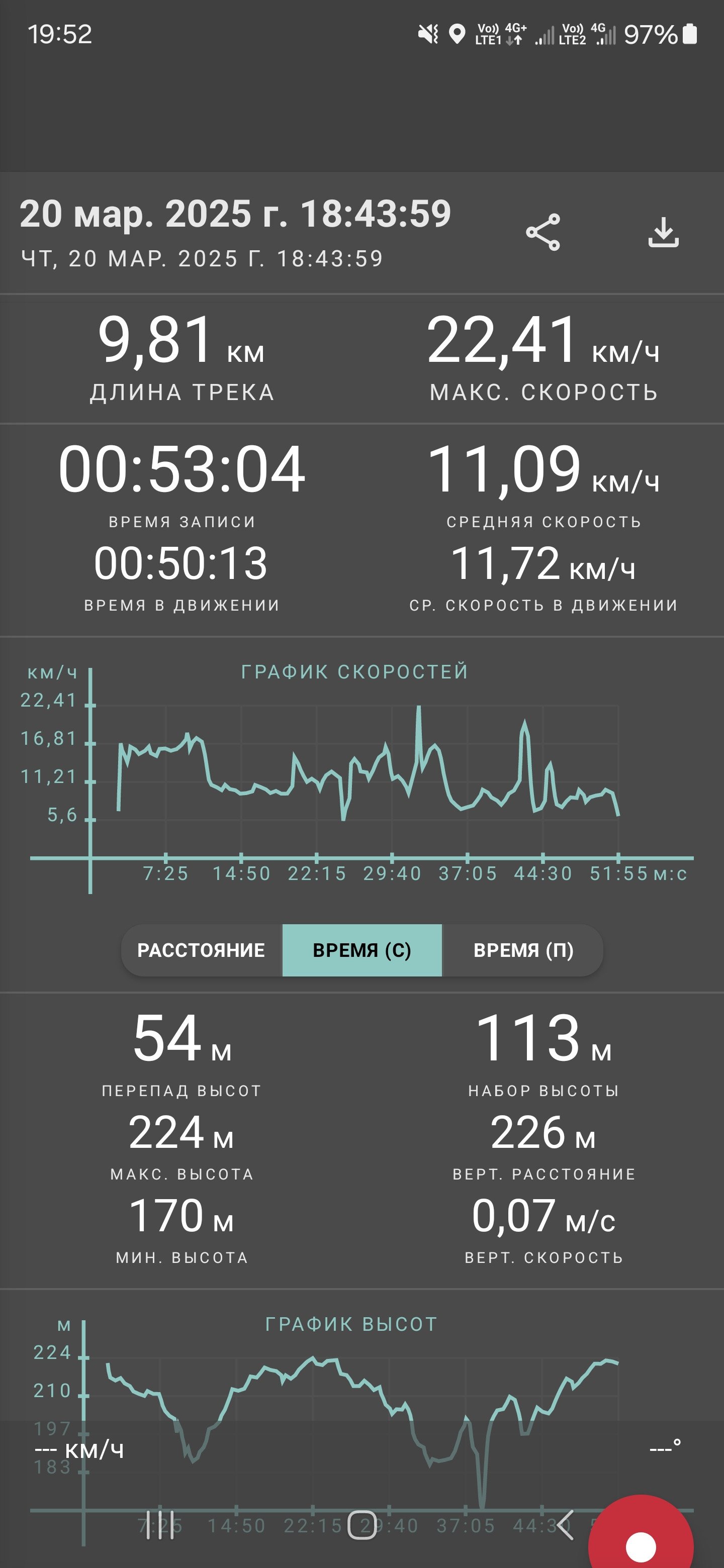This screenshot has height=1568, width=724.
Task: Download the track file
Action: pos(663,232)
